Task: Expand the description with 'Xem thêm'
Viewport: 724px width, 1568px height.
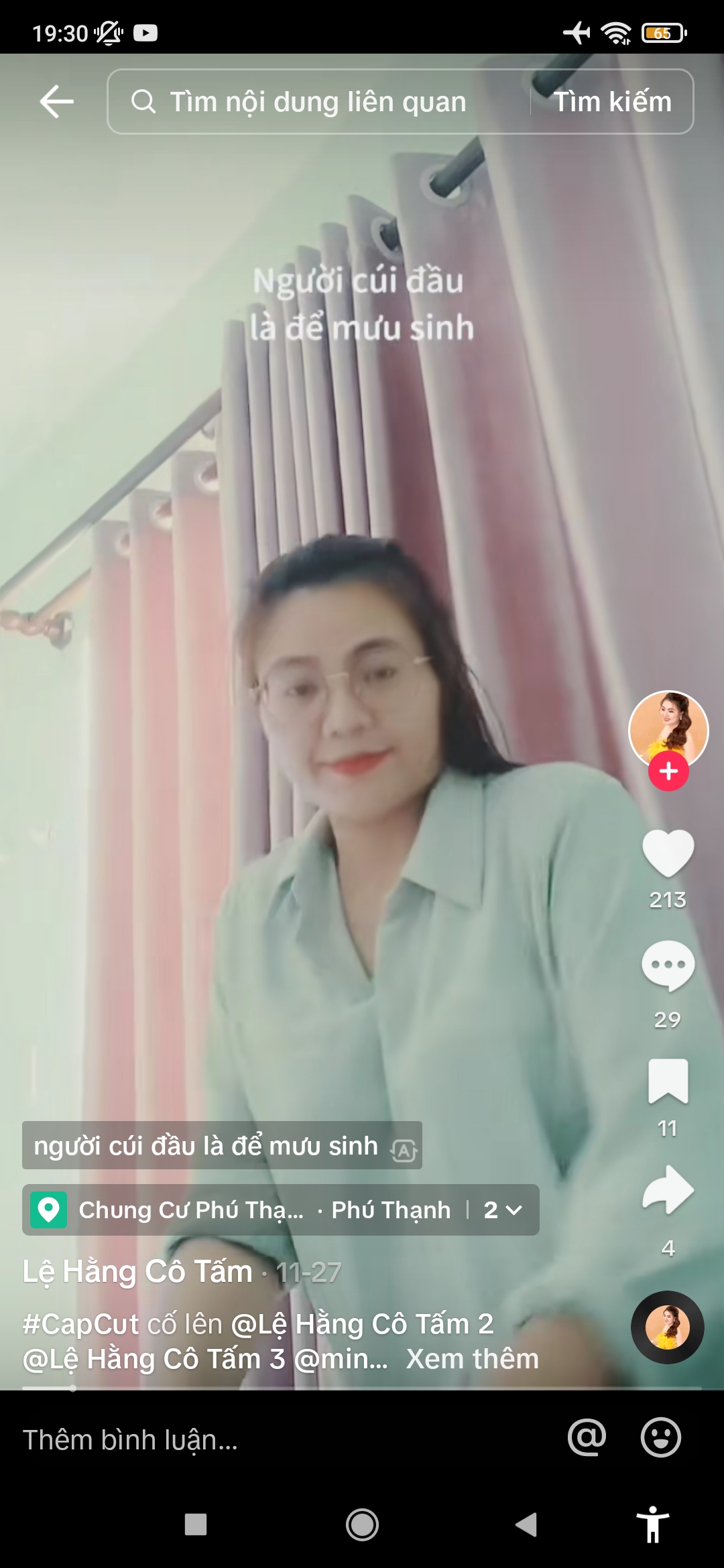Action: pyautogui.click(x=472, y=1359)
